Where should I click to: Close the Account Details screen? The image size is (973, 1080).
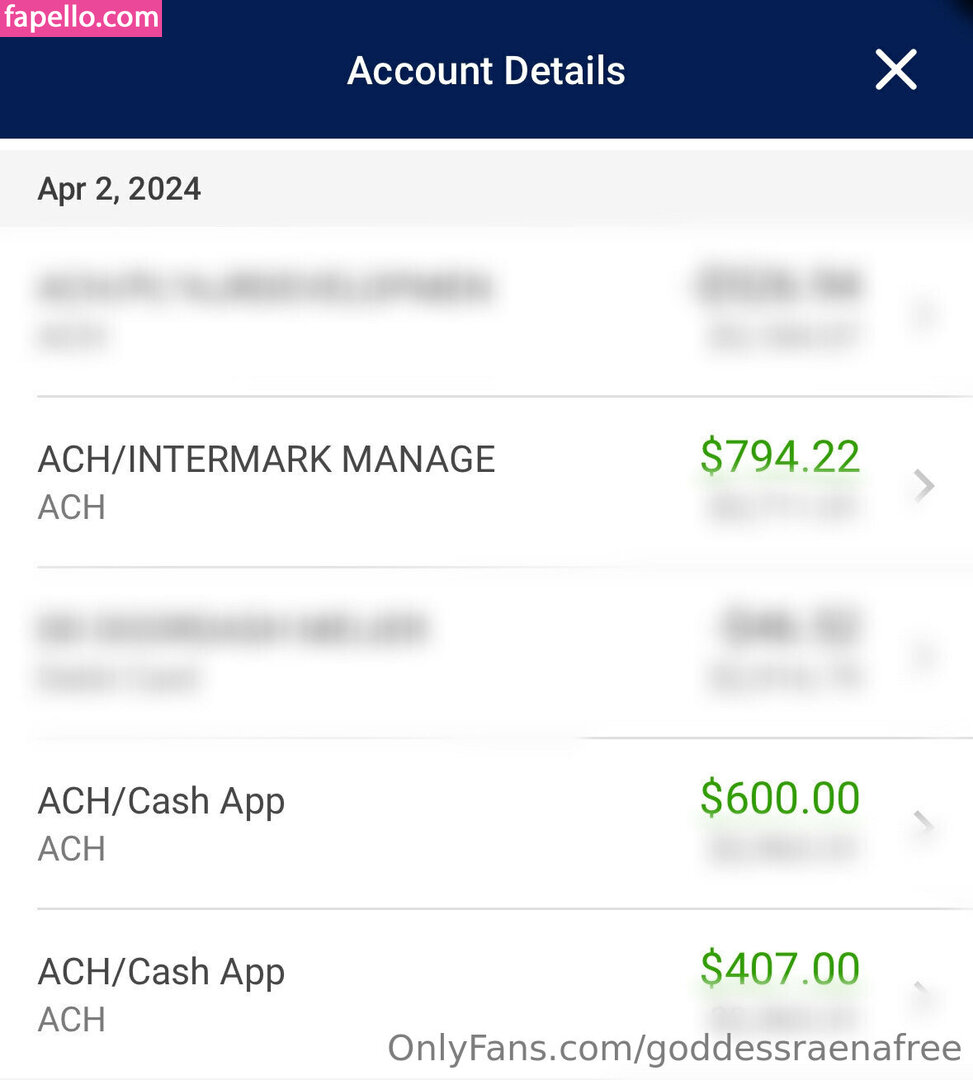(895, 70)
